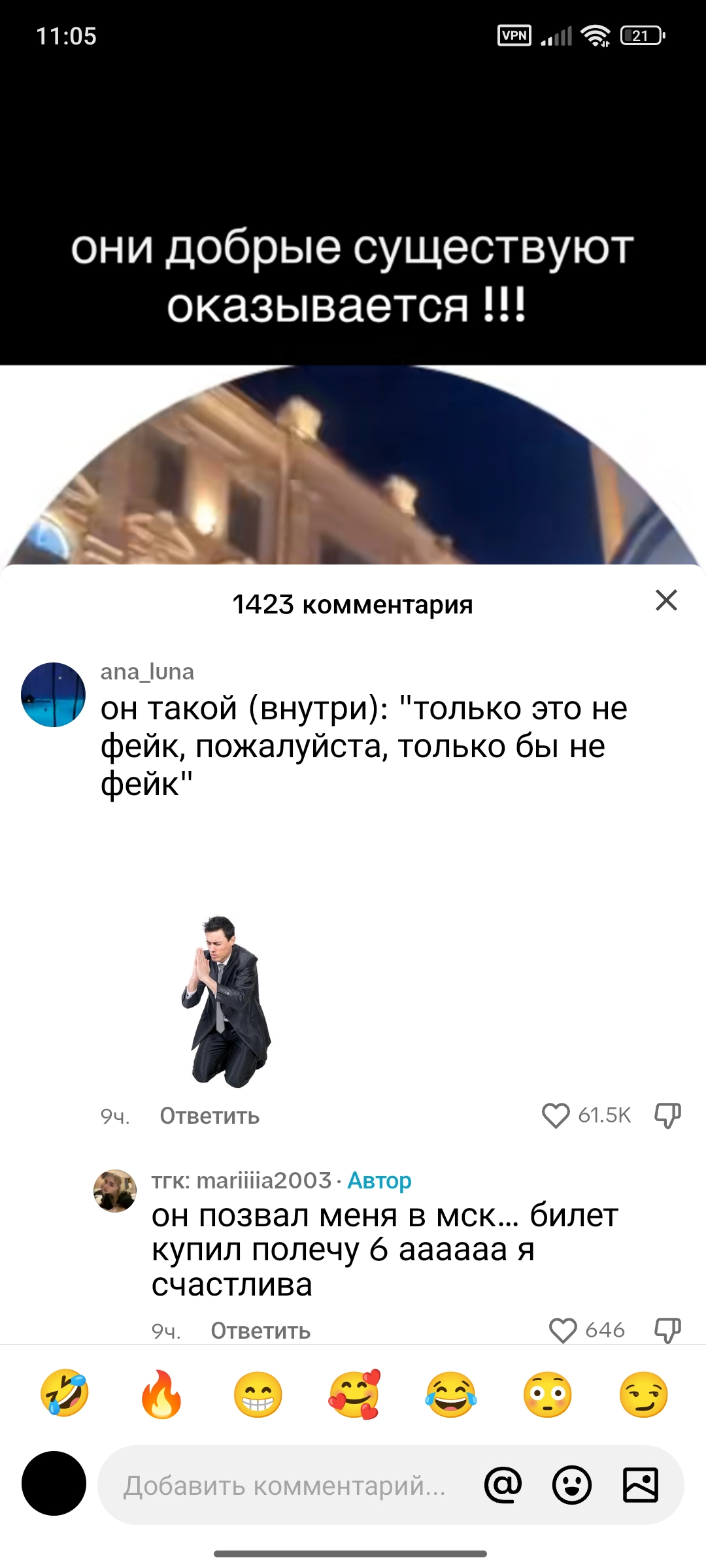706x1568 pixels.
Task: Reply to the author mariiiia2003's comment
Action: click(260, 1331)
